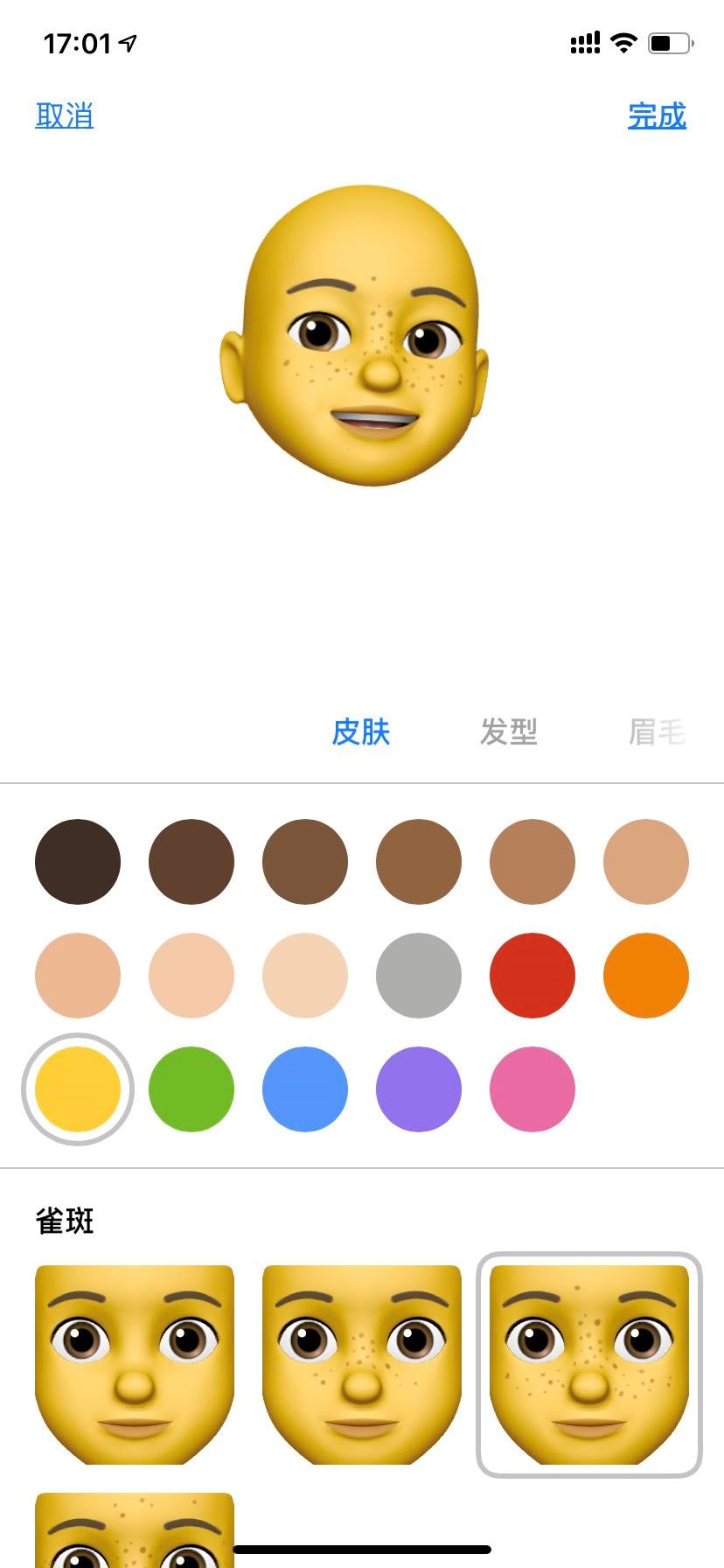The image size is (724, 1568).
Task: Choose the green skin color
Action: (x=191, y=1089)
